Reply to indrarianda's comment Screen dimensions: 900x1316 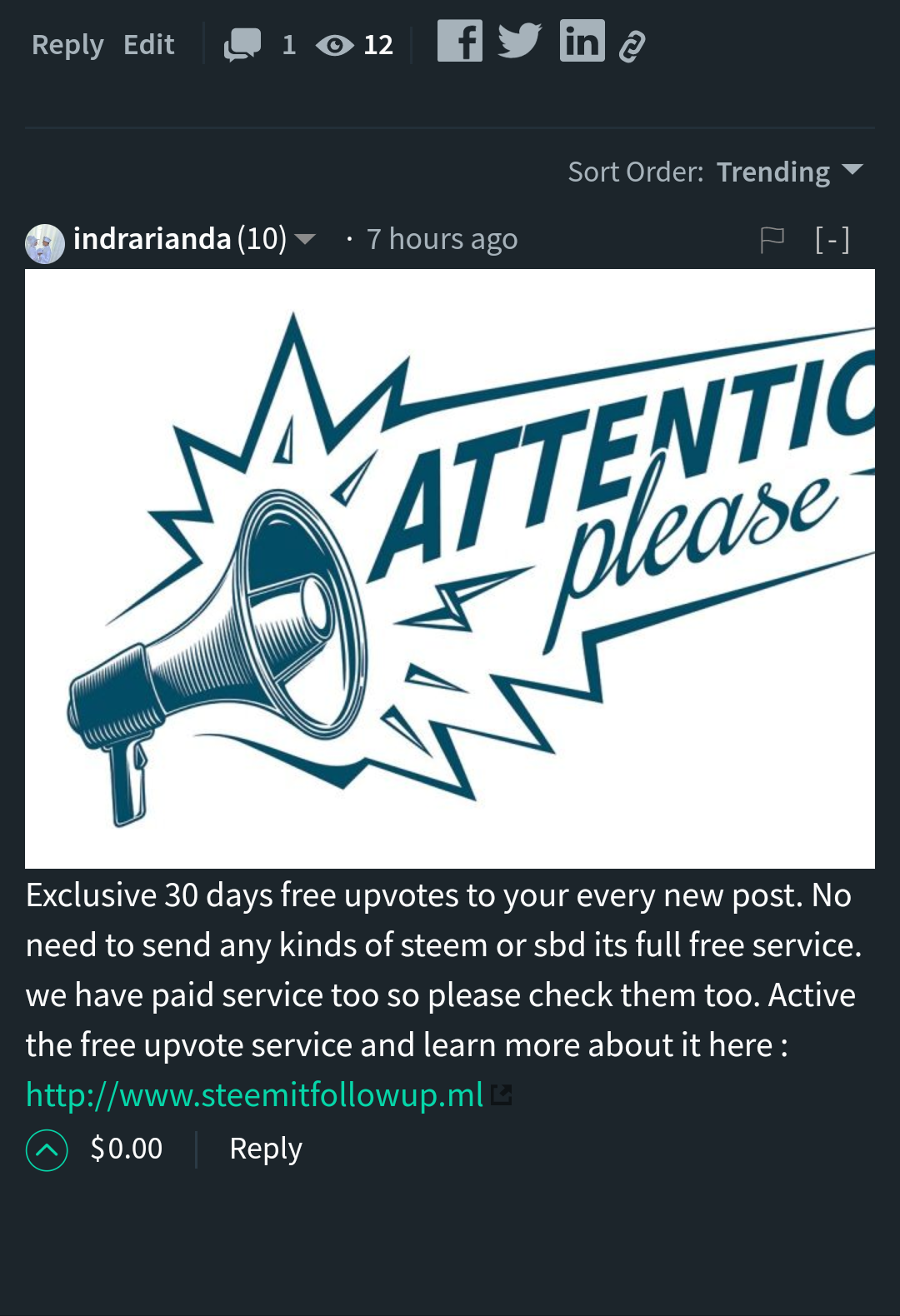(x=265, y=1149)
